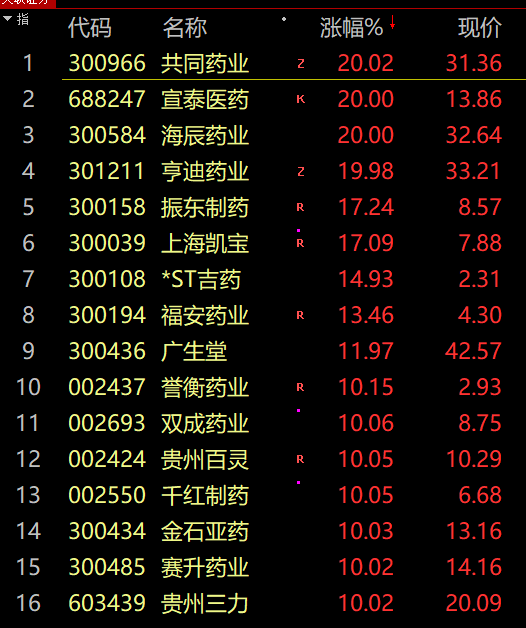Open 亨迪药业 stock details

pos(263,171)
